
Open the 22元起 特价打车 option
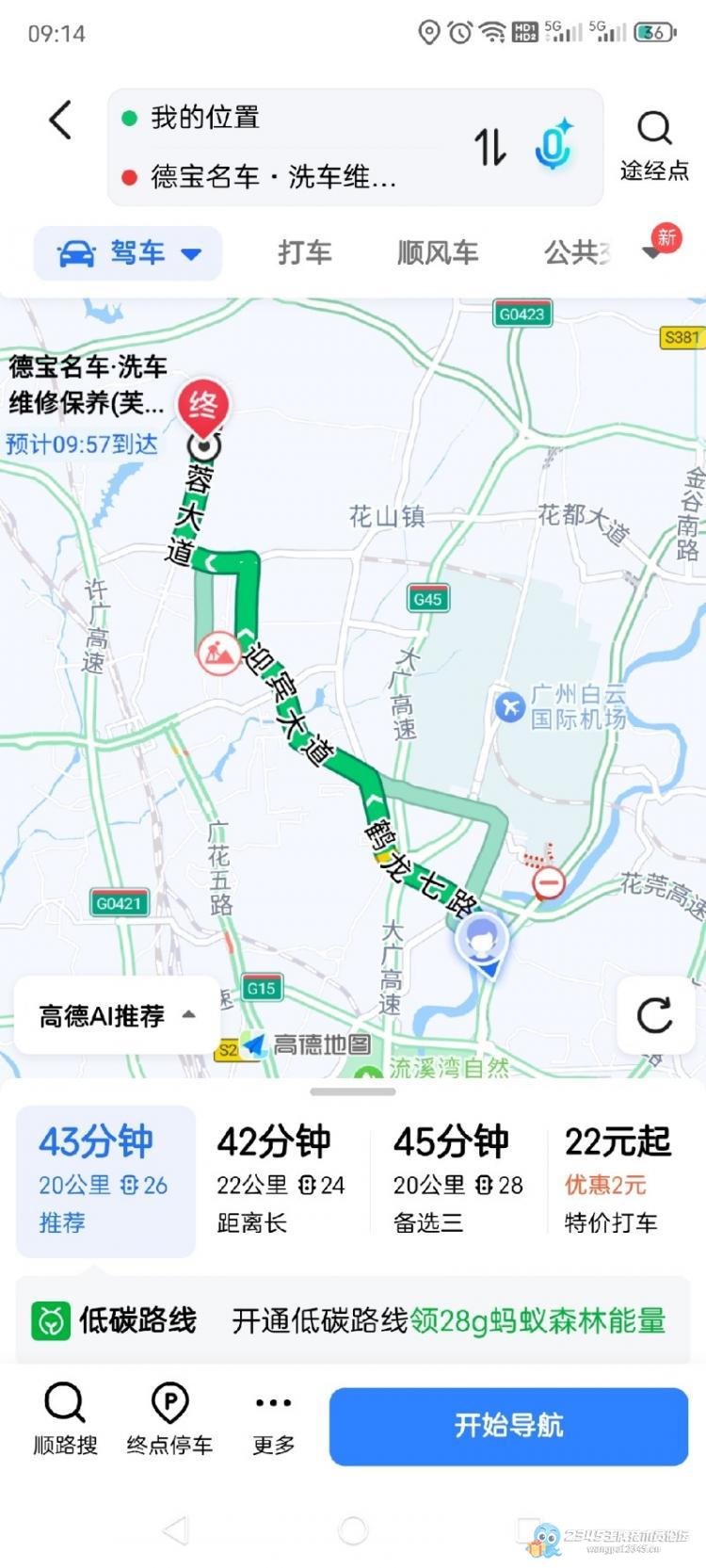pos(618,1181)
